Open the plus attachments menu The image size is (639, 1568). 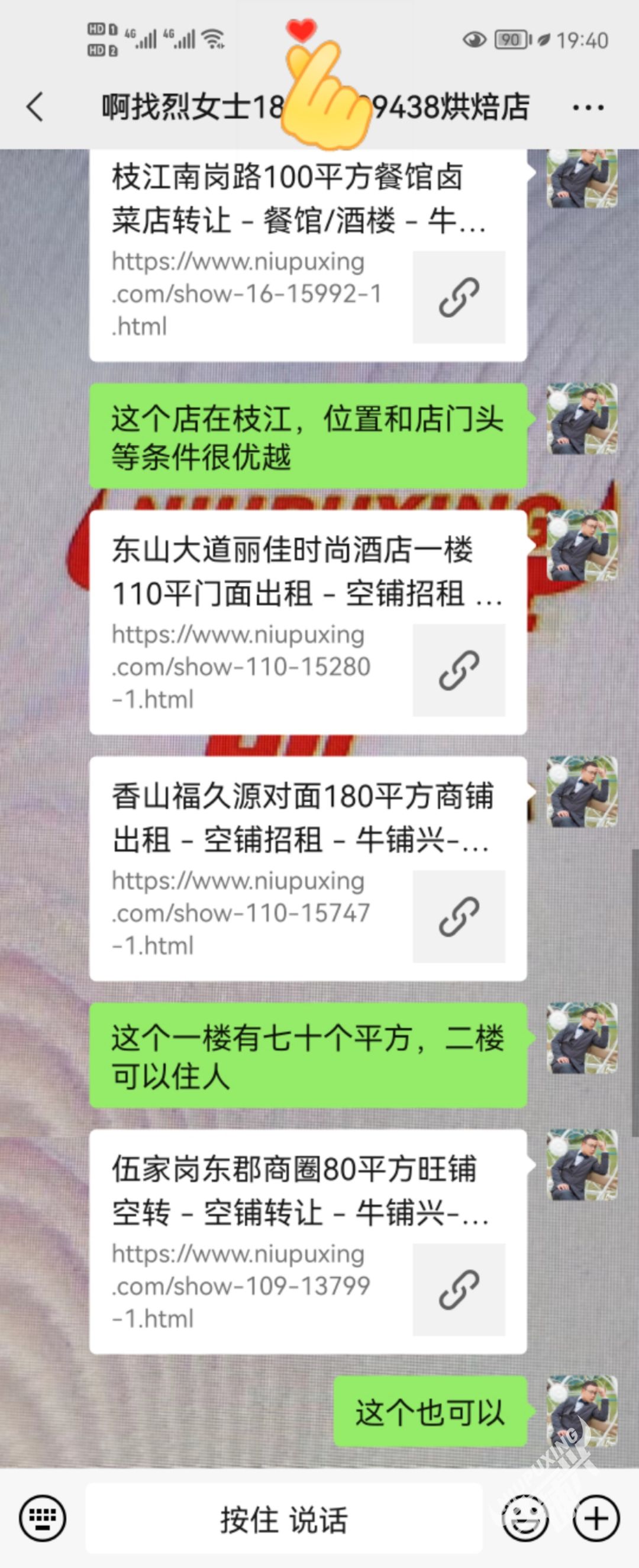pyautogui.click(x=596, y=1518)
